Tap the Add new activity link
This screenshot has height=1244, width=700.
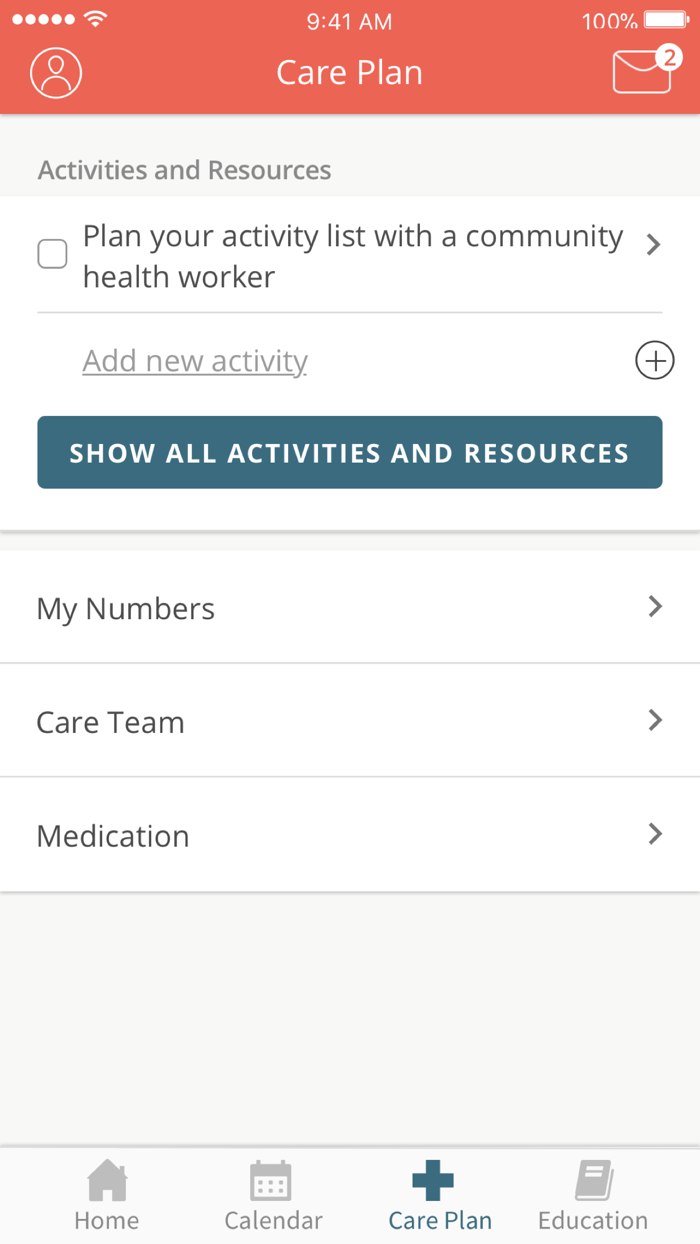coord(195,361)
